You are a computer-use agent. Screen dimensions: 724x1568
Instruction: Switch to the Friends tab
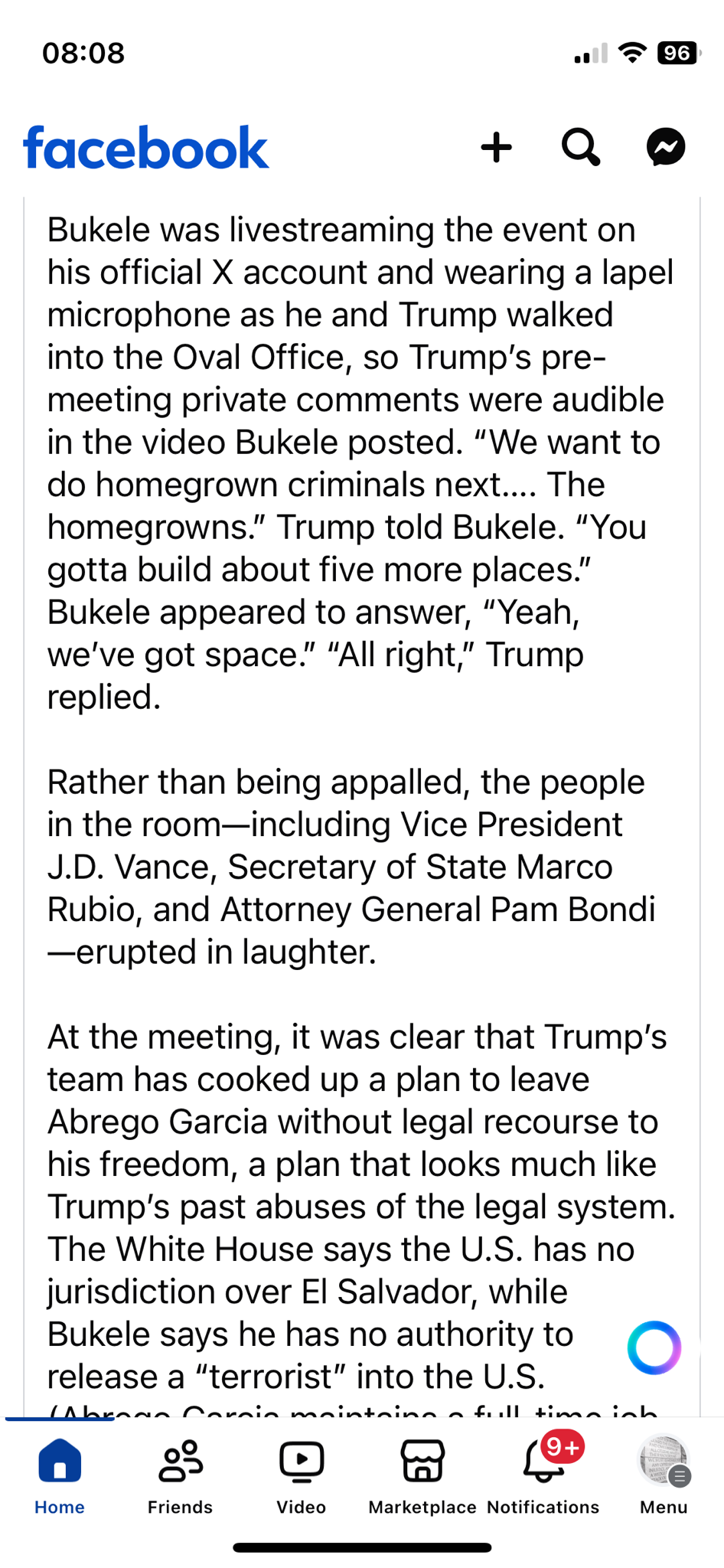[x=180, y=1477]
